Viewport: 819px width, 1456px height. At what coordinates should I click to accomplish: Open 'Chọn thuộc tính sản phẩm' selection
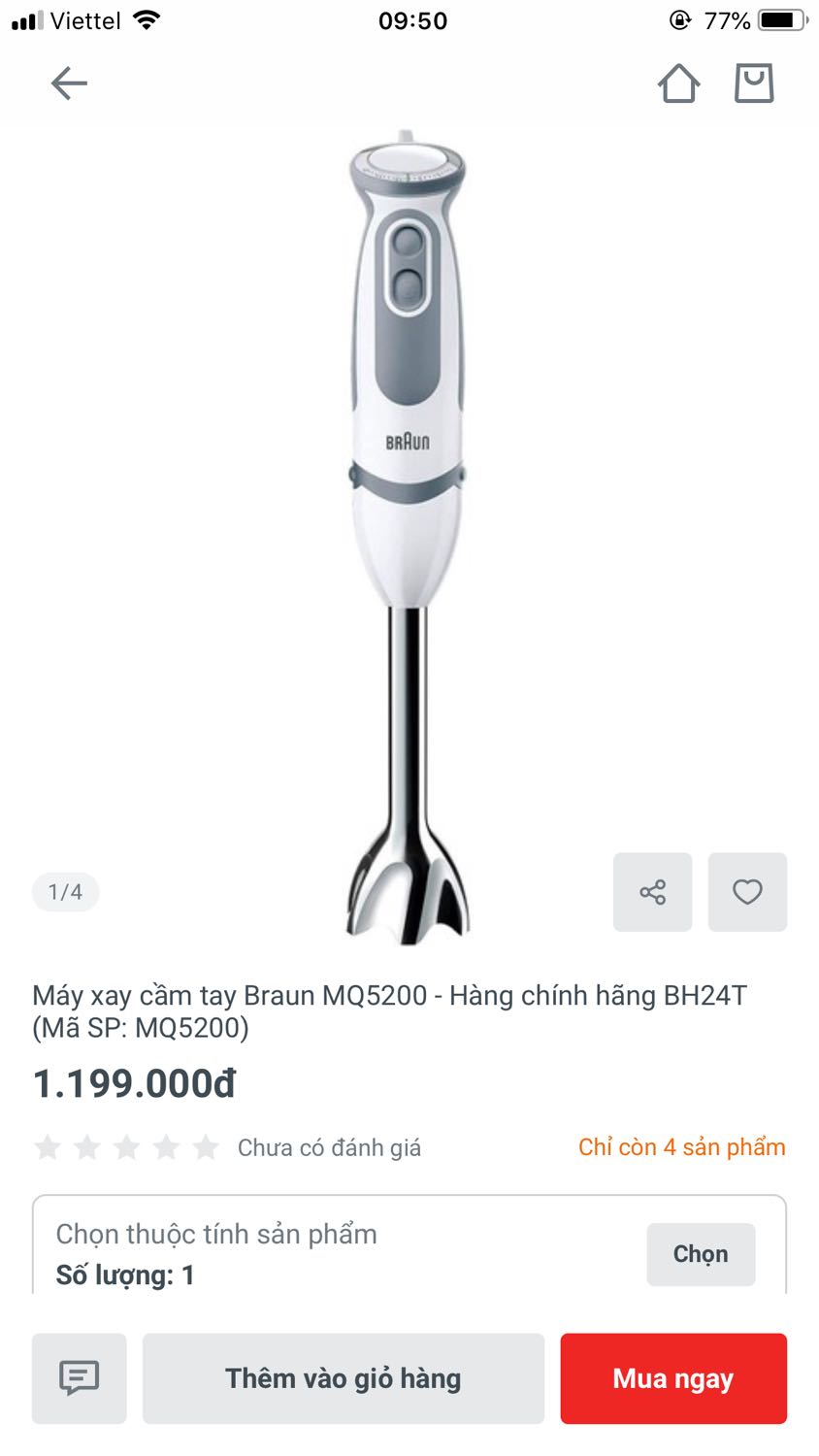click(214, 1234)
